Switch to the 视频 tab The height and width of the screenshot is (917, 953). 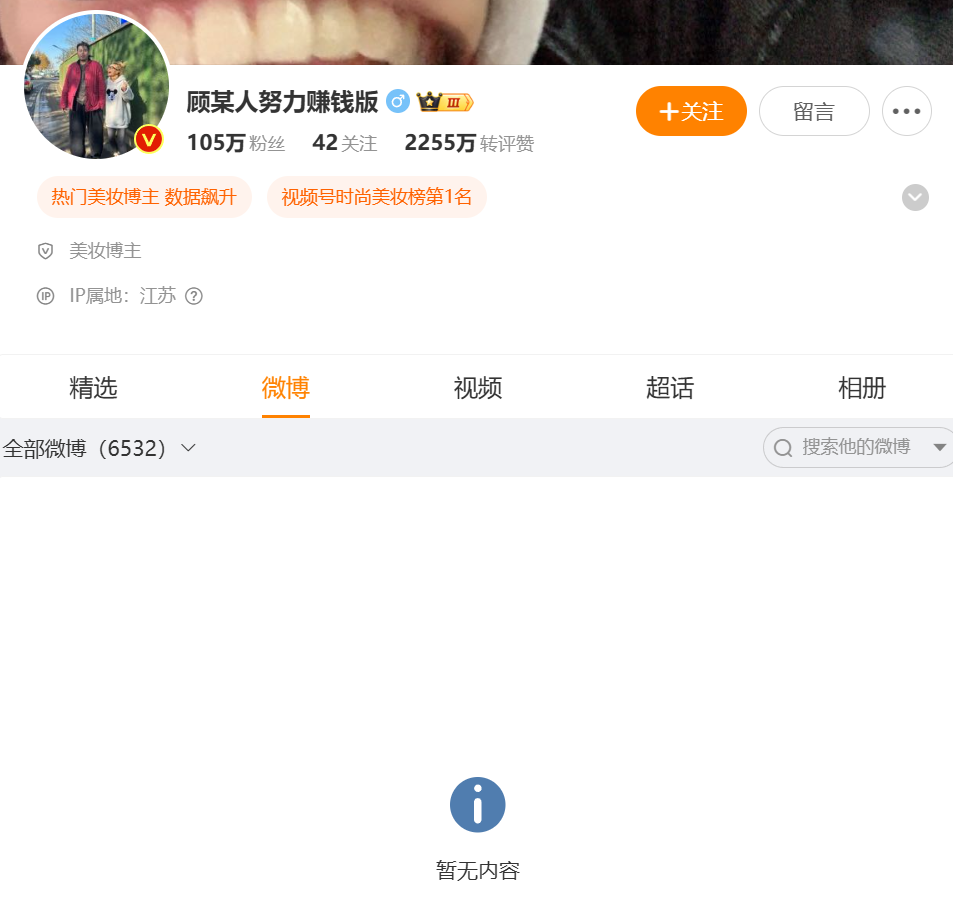tap(477, 388)
